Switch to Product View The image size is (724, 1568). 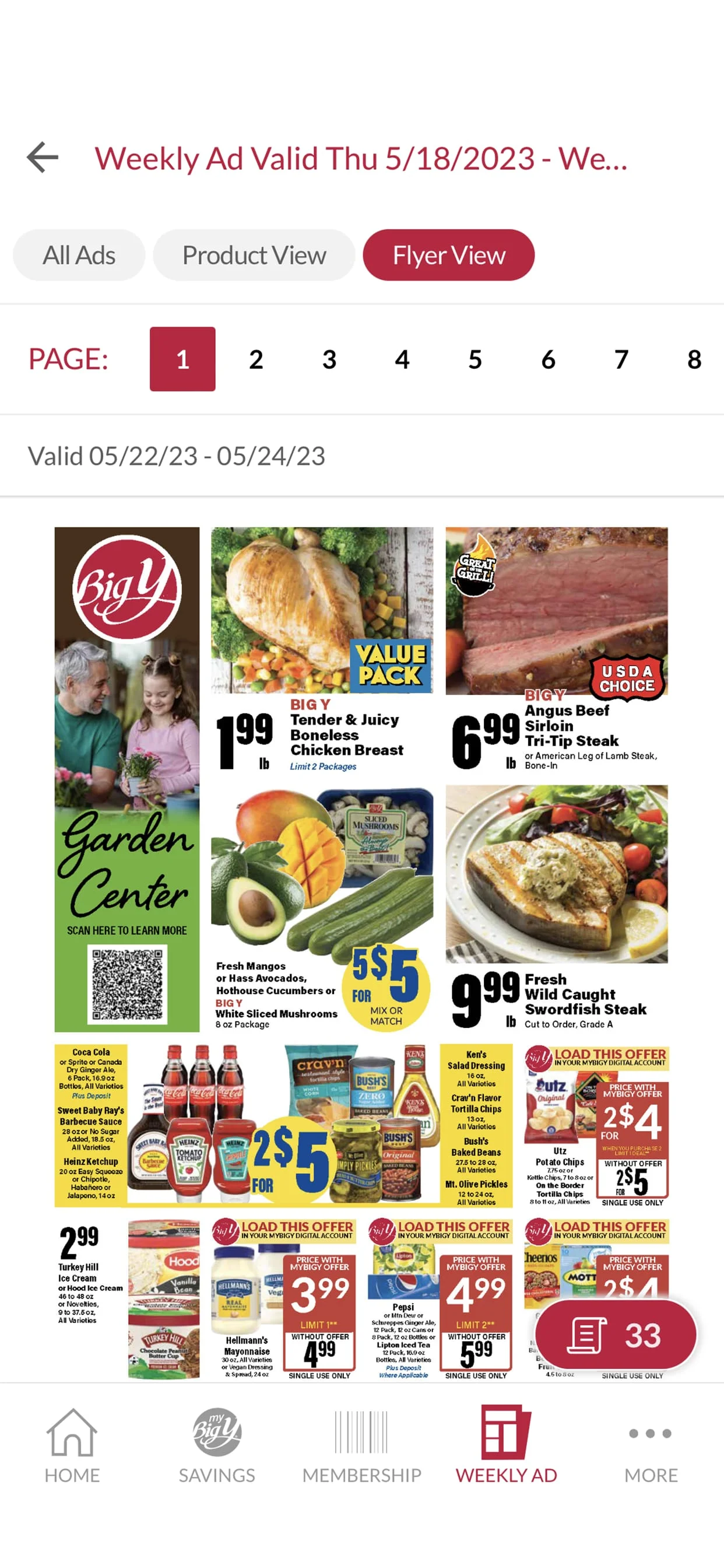point(254,255)
